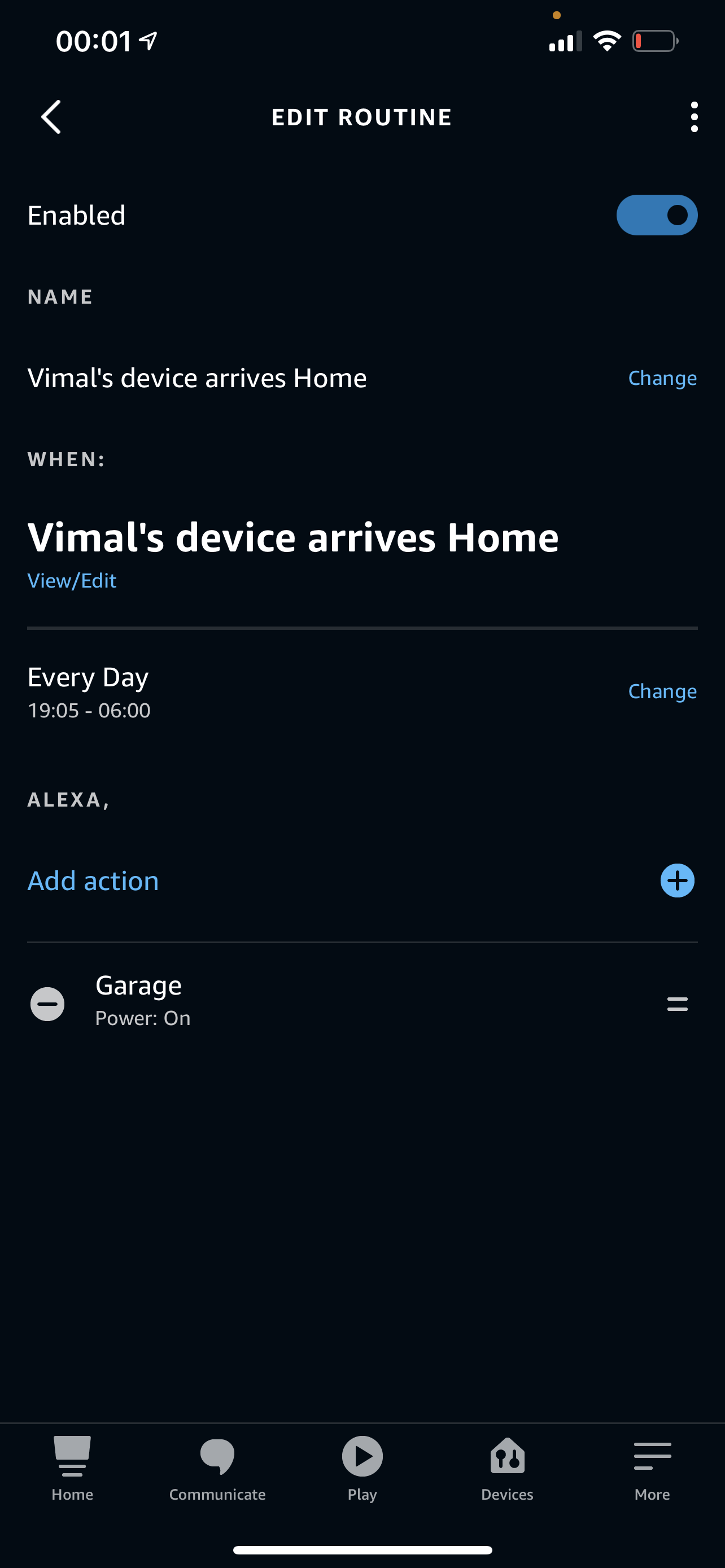
Task: Go back from Edit Routine
Action: point(51,117)
